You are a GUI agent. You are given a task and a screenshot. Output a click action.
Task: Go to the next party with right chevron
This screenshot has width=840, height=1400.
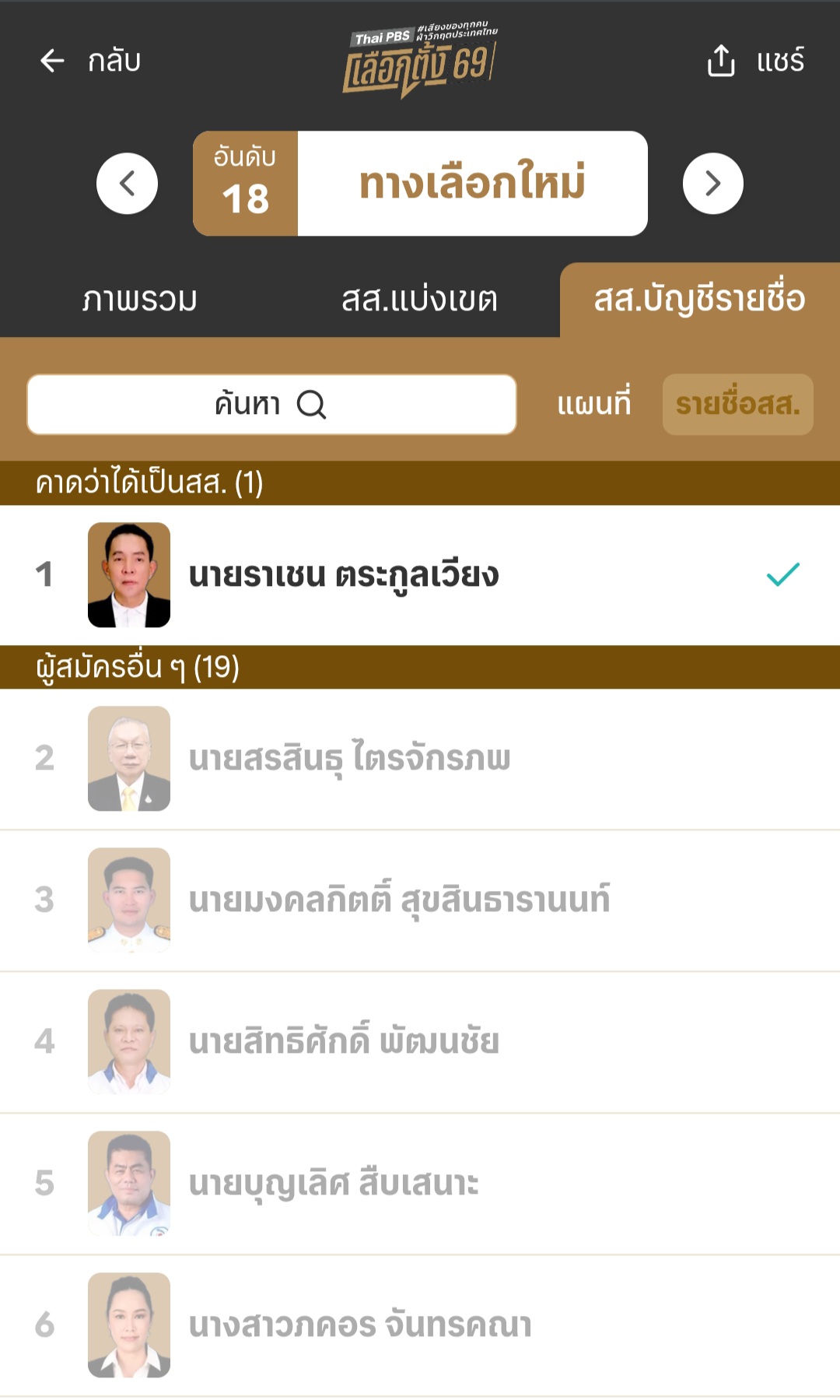(712, 184)
